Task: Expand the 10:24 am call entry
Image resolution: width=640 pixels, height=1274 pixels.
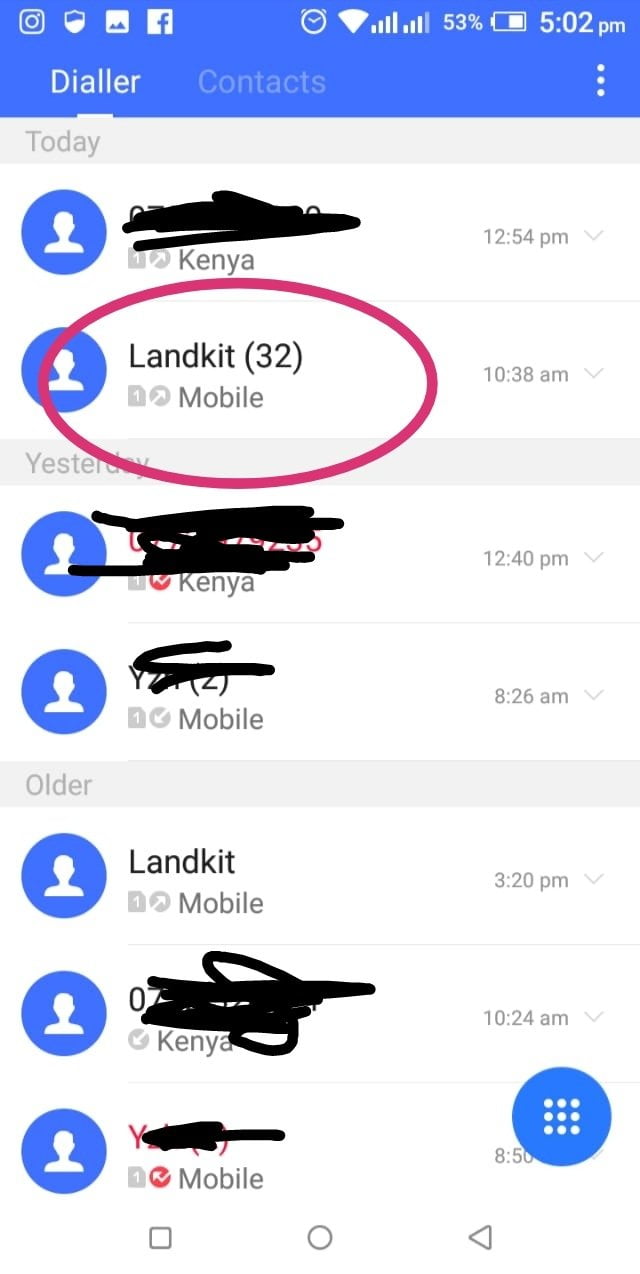Action: (x=593, y=1017)
